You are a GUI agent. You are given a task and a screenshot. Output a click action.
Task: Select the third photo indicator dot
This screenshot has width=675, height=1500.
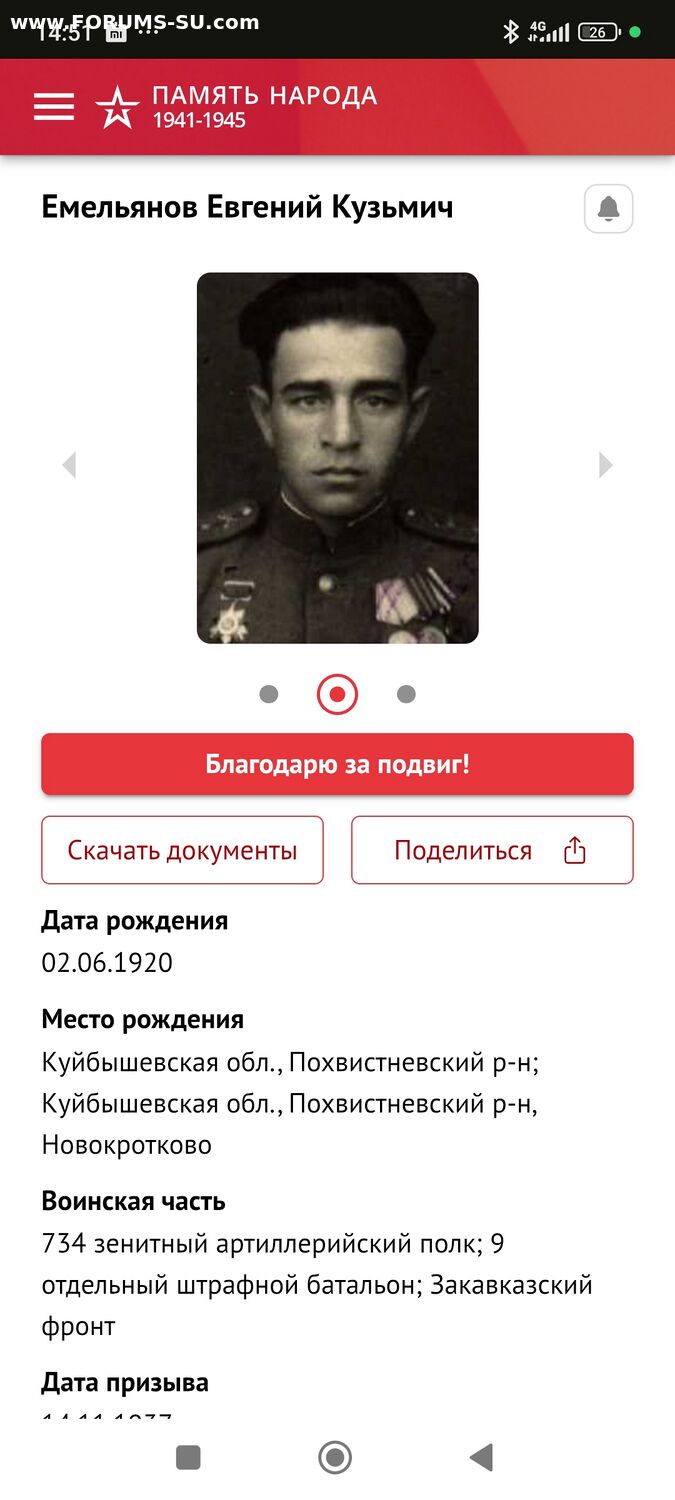[406, 694]
